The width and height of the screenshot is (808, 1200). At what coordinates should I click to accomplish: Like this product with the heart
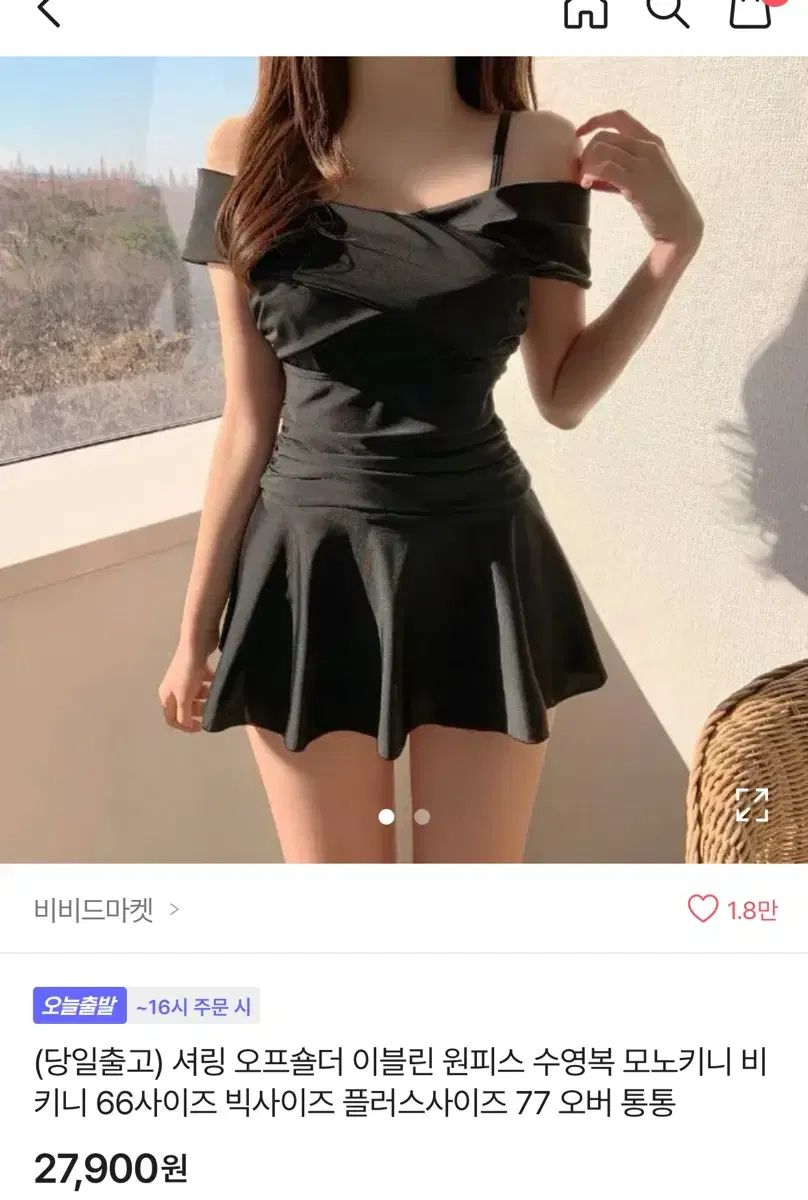coord(704,909)
